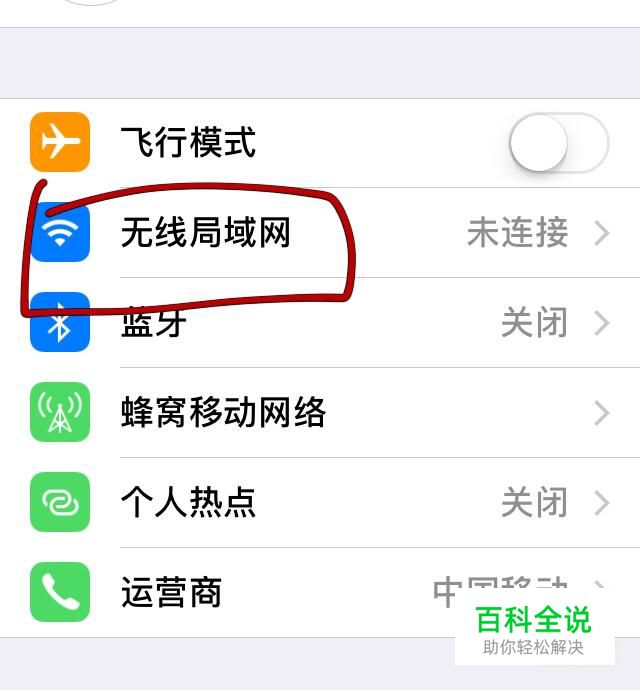Open 个人热点 personal hotspot settings
The image size is (640, 690).
(320, 502)
